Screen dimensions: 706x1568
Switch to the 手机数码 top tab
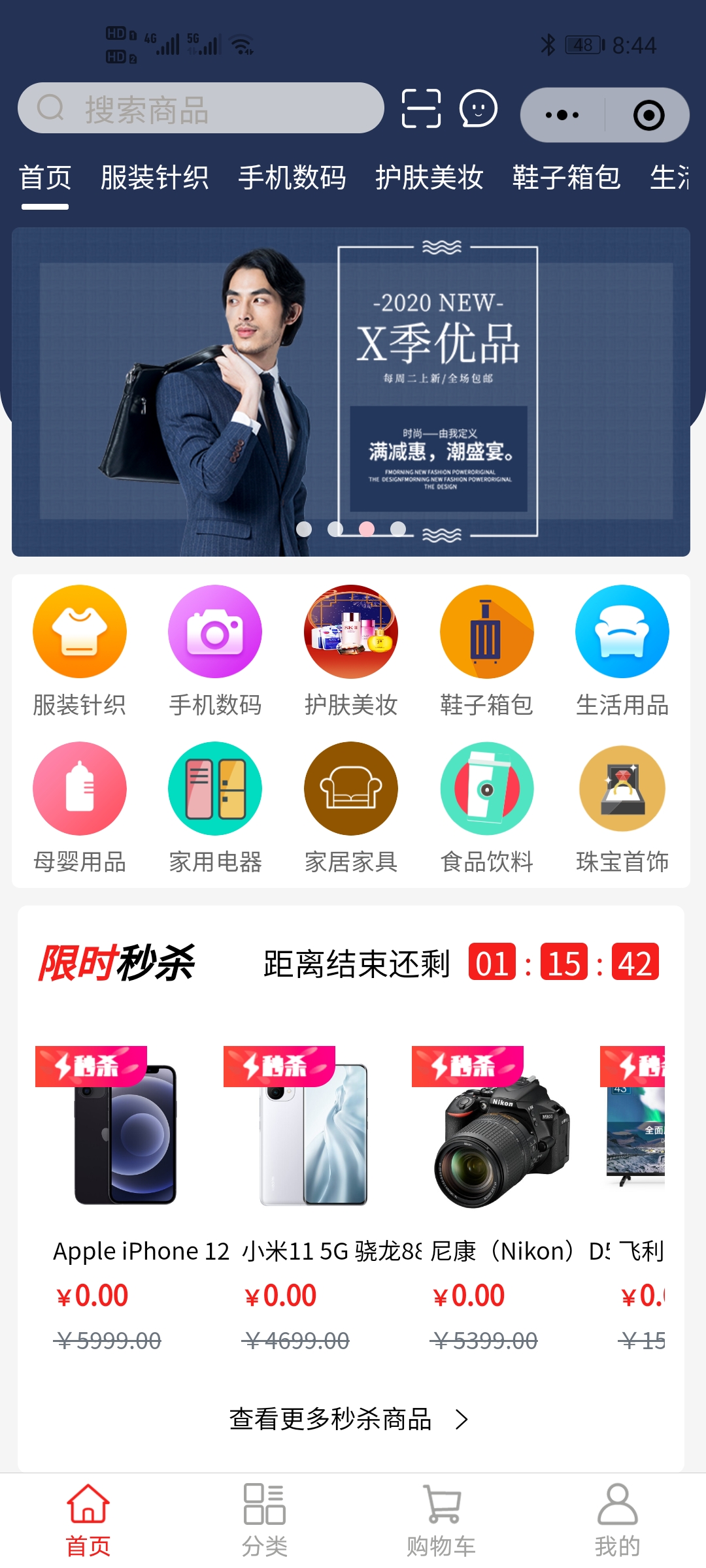point(292,178)
